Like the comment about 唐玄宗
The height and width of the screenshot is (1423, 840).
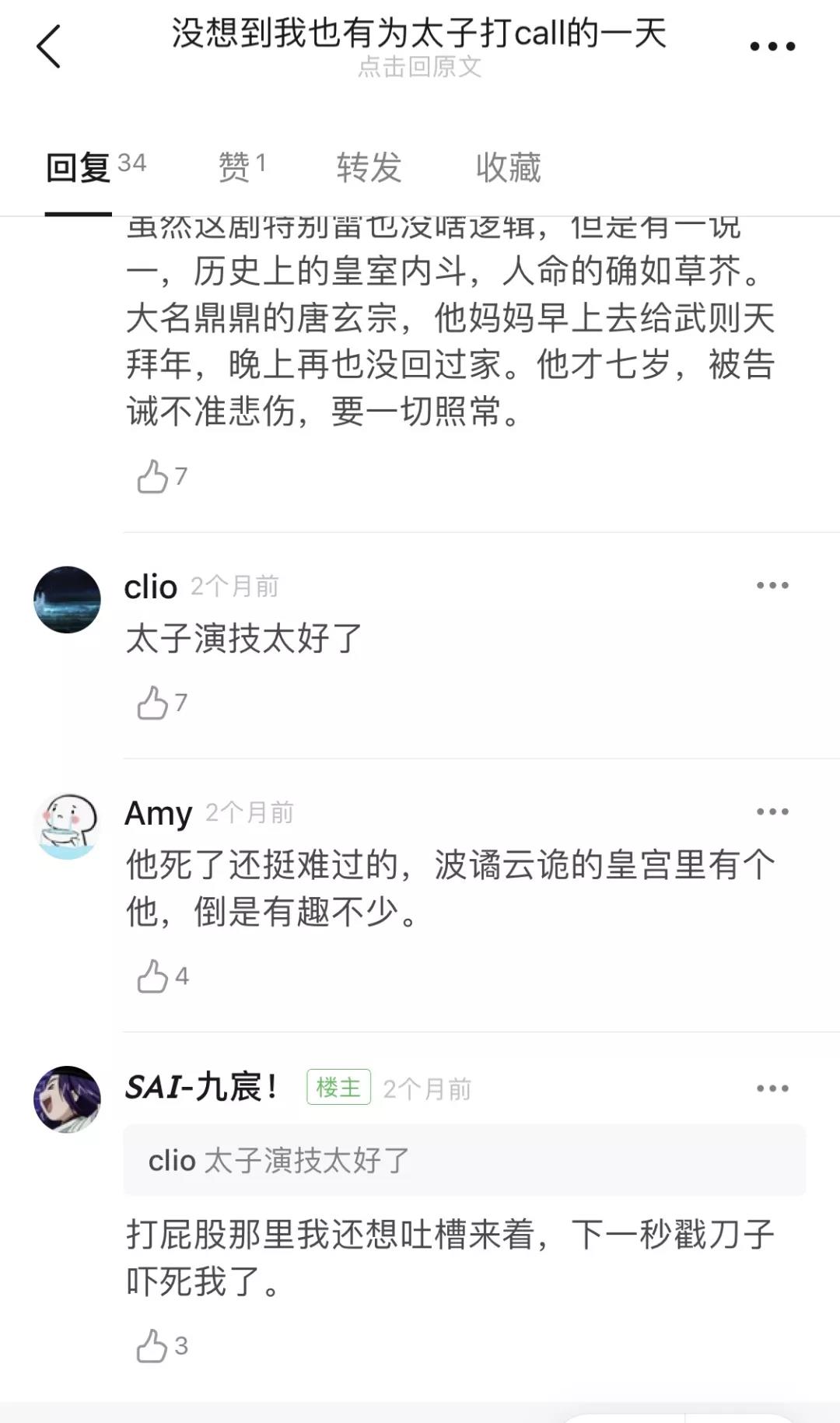point(154,476)
